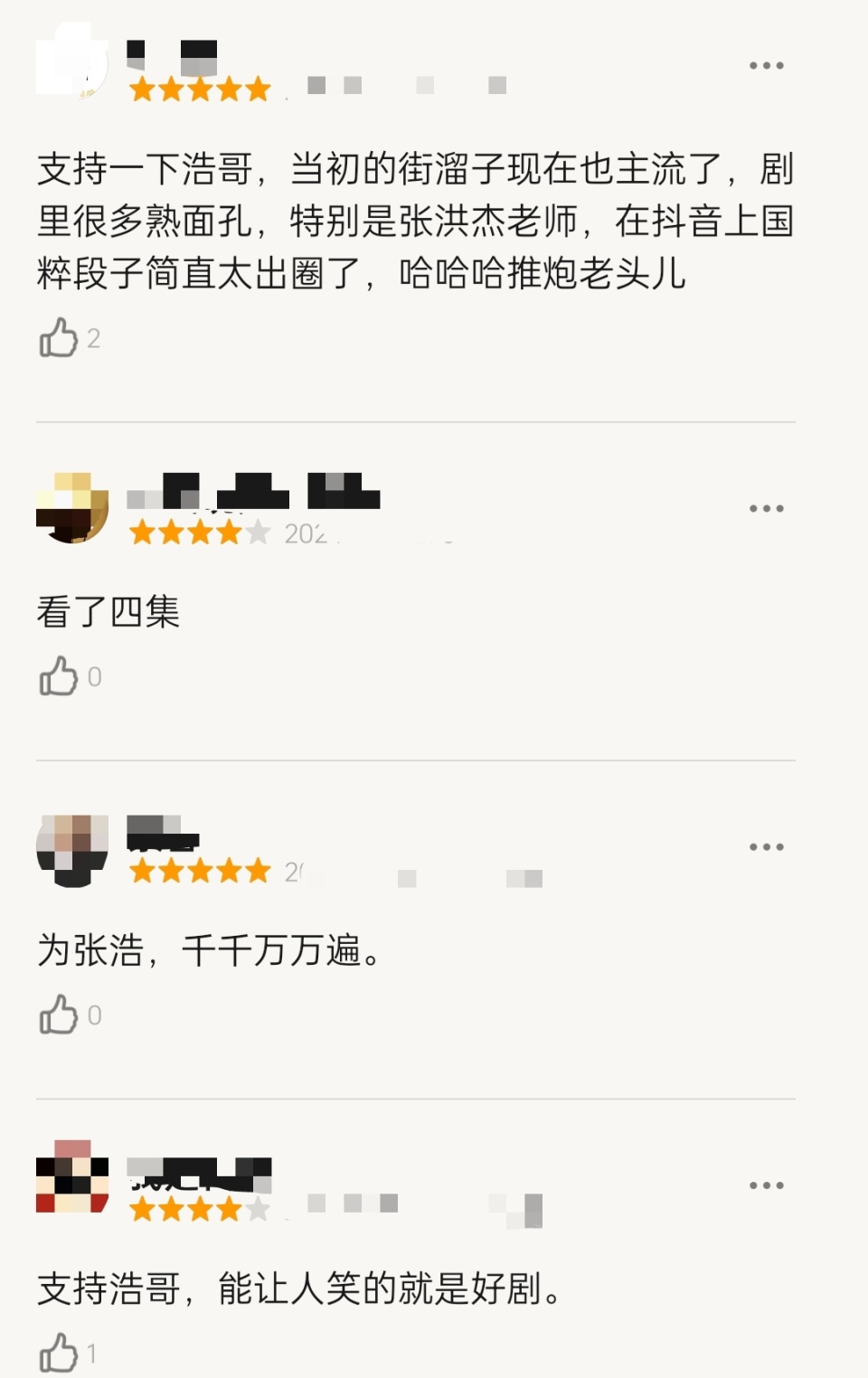The image size is (868, 1378).
Task: Tap the ellipsis icon beside the second reviewer
Action: (766, 507)
